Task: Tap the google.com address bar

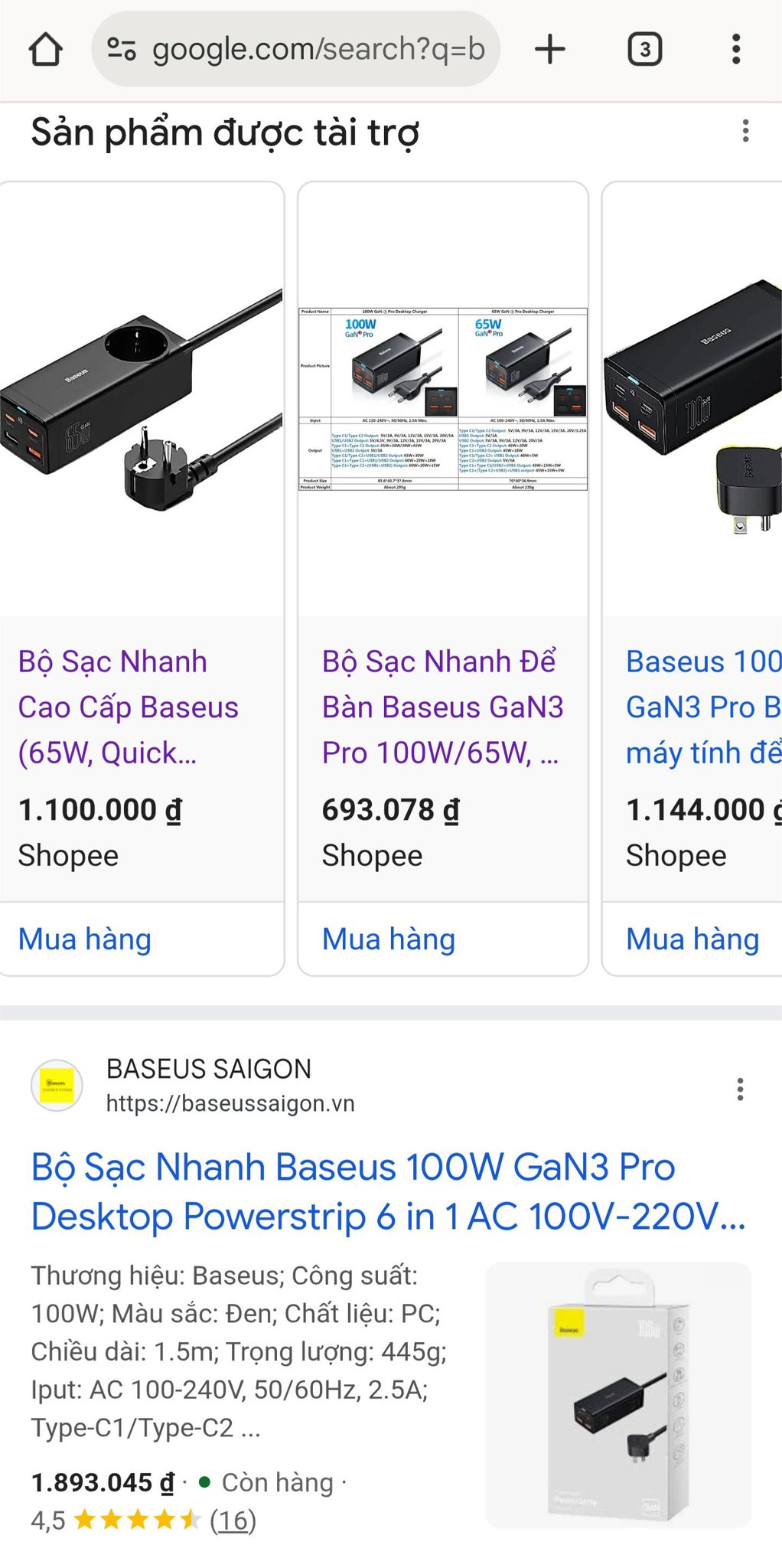Action: 296,50
